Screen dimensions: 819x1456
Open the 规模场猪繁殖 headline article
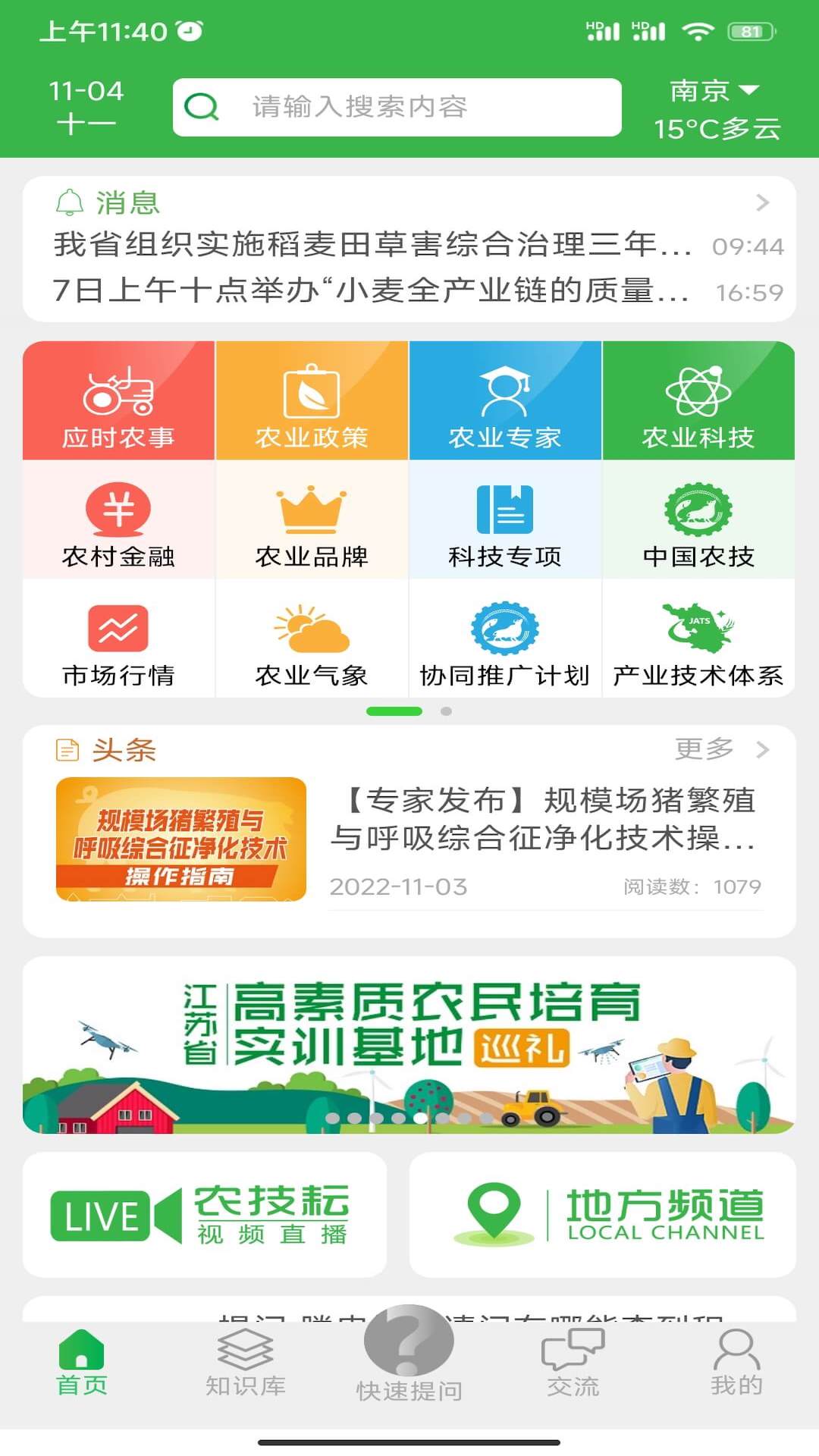[x=409, y=840]
